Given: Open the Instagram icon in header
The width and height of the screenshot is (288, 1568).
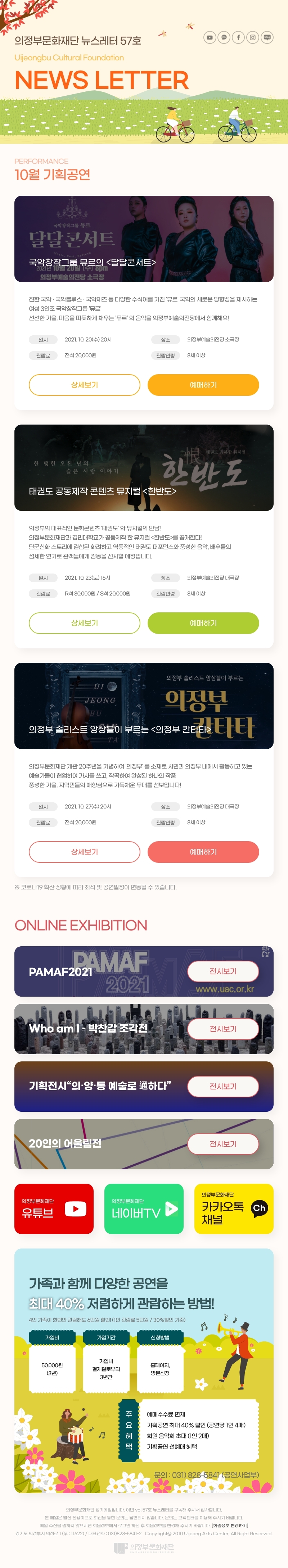Looking at the screenshot, I should coord(253,38).
